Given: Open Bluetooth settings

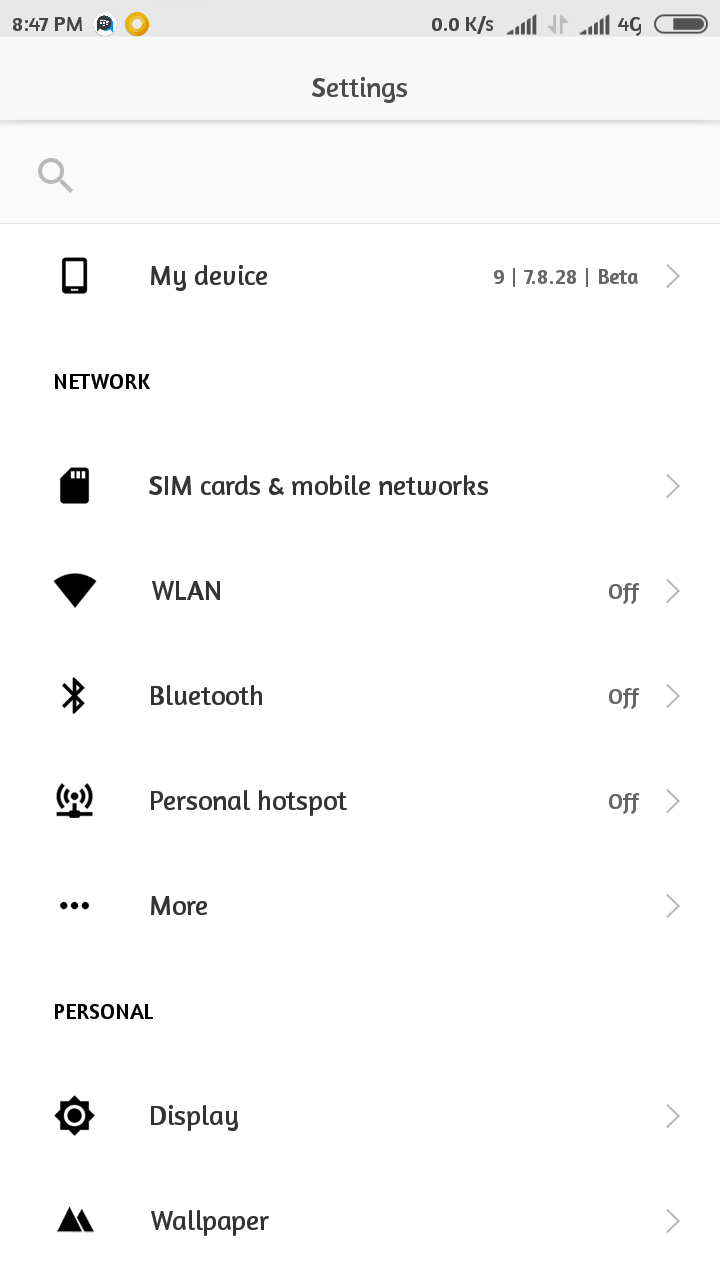Looking at the screenshot, I should (360, 696).
